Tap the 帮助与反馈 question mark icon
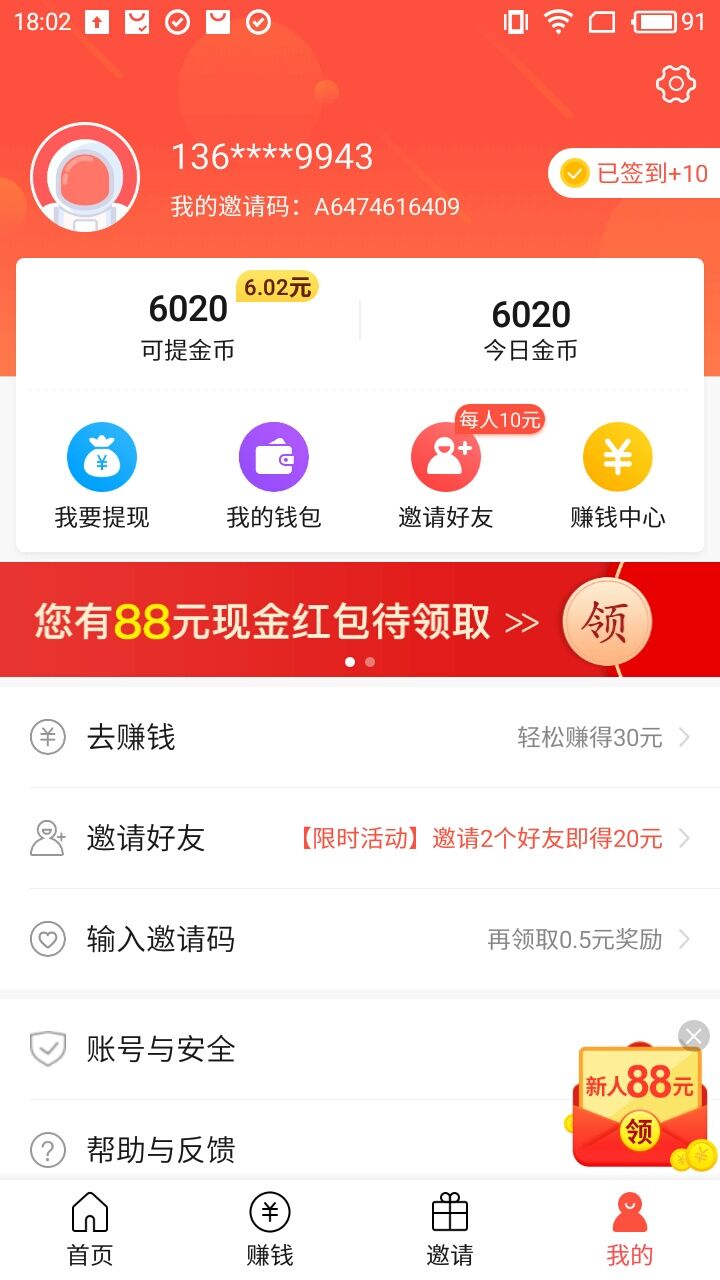This screenshot has height=1280, width=720. coord(48,1151)
